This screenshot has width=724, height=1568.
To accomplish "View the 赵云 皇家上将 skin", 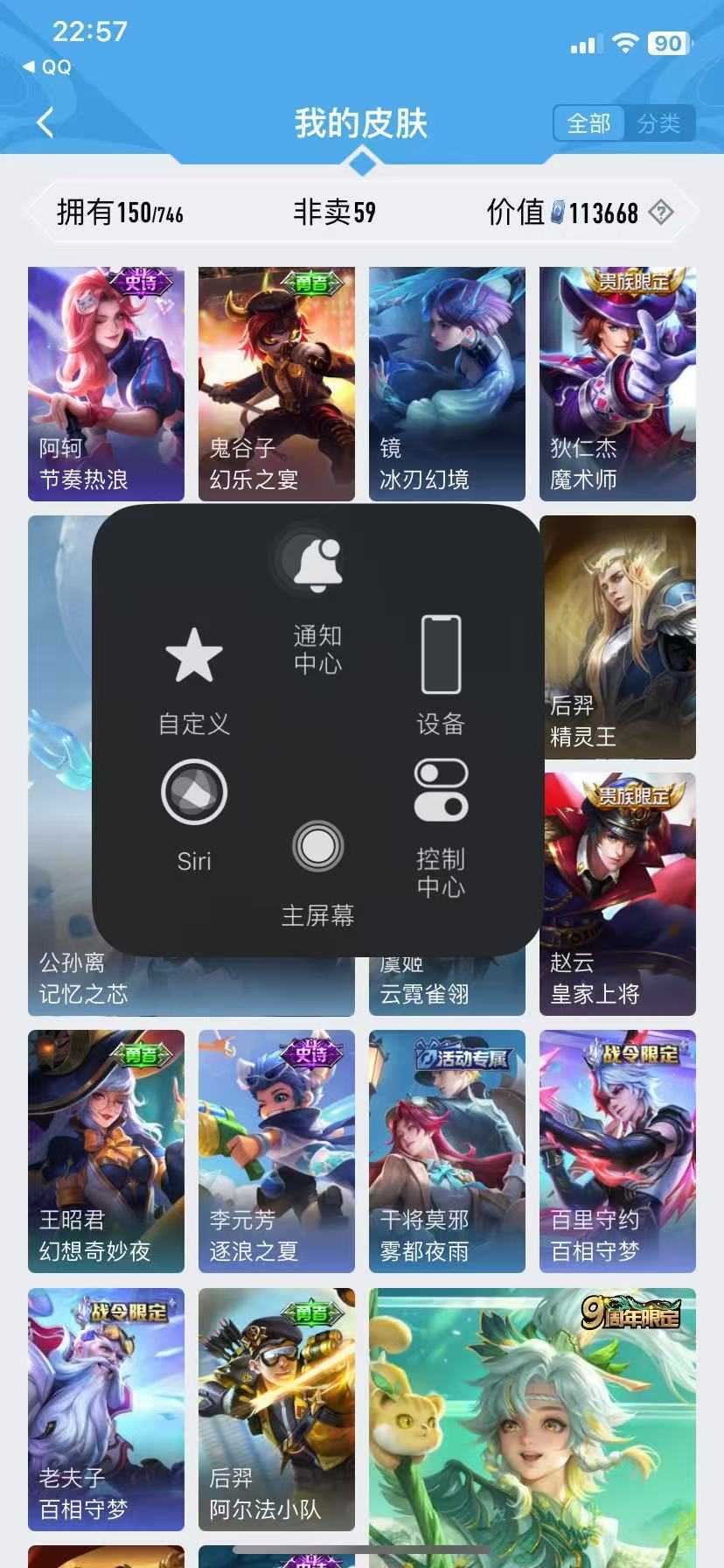I will pos(617,892).
